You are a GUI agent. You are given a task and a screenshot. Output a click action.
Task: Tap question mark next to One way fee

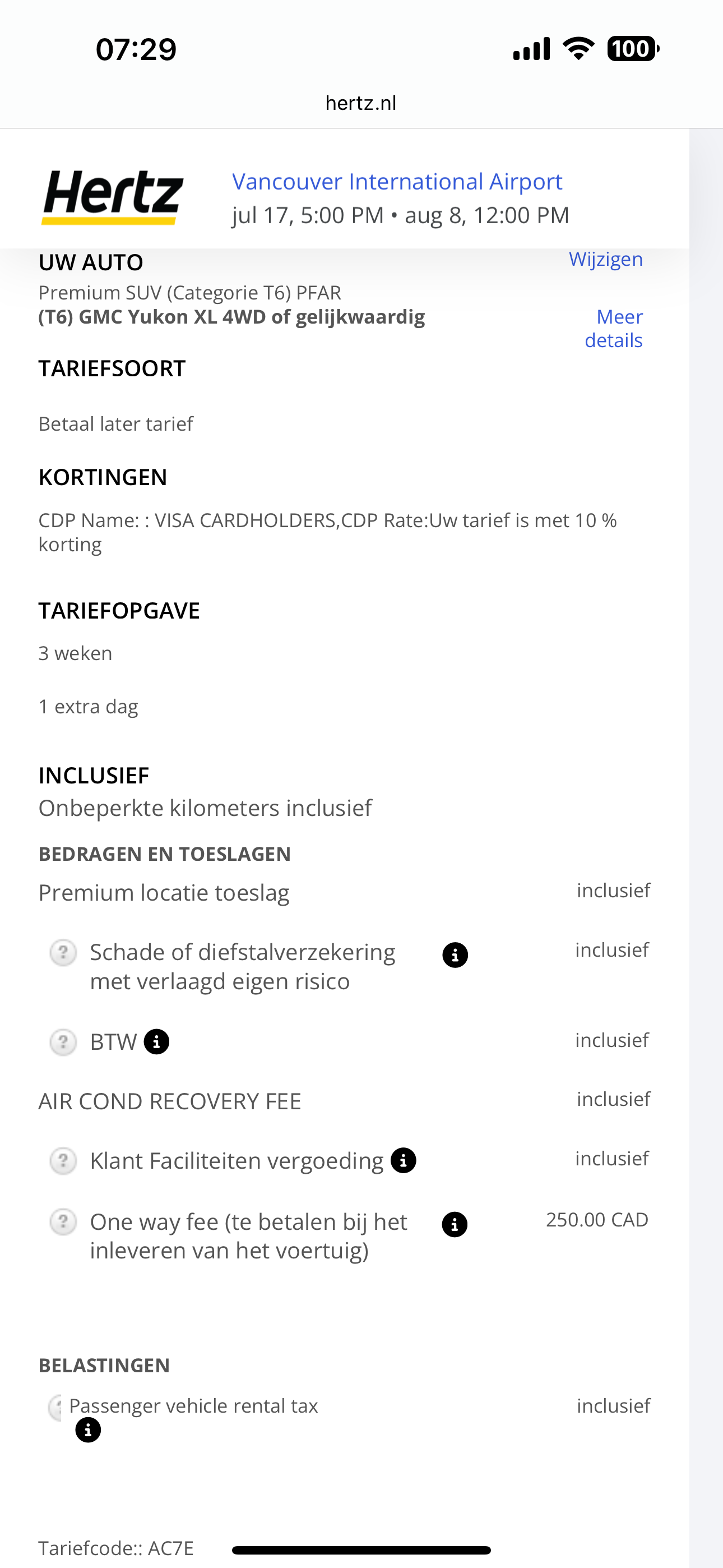click(63, 1221)
